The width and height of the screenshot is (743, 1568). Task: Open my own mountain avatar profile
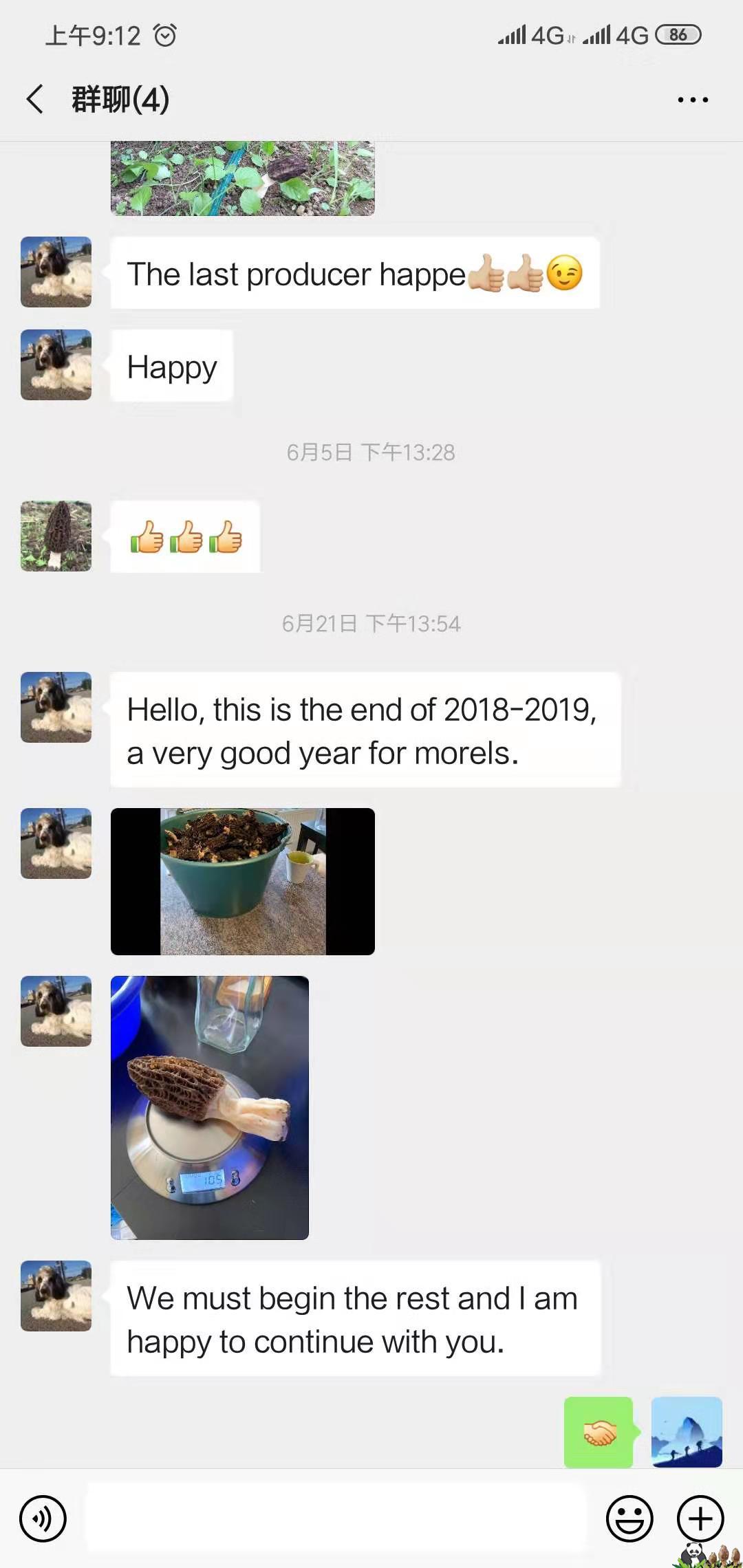click(x=687, y=1432)
